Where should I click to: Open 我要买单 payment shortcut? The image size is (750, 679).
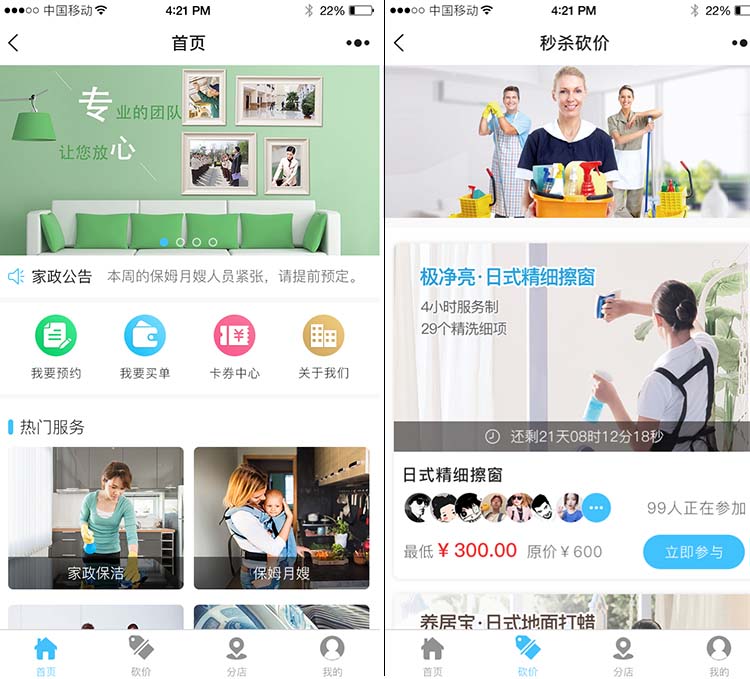(145, 346)
